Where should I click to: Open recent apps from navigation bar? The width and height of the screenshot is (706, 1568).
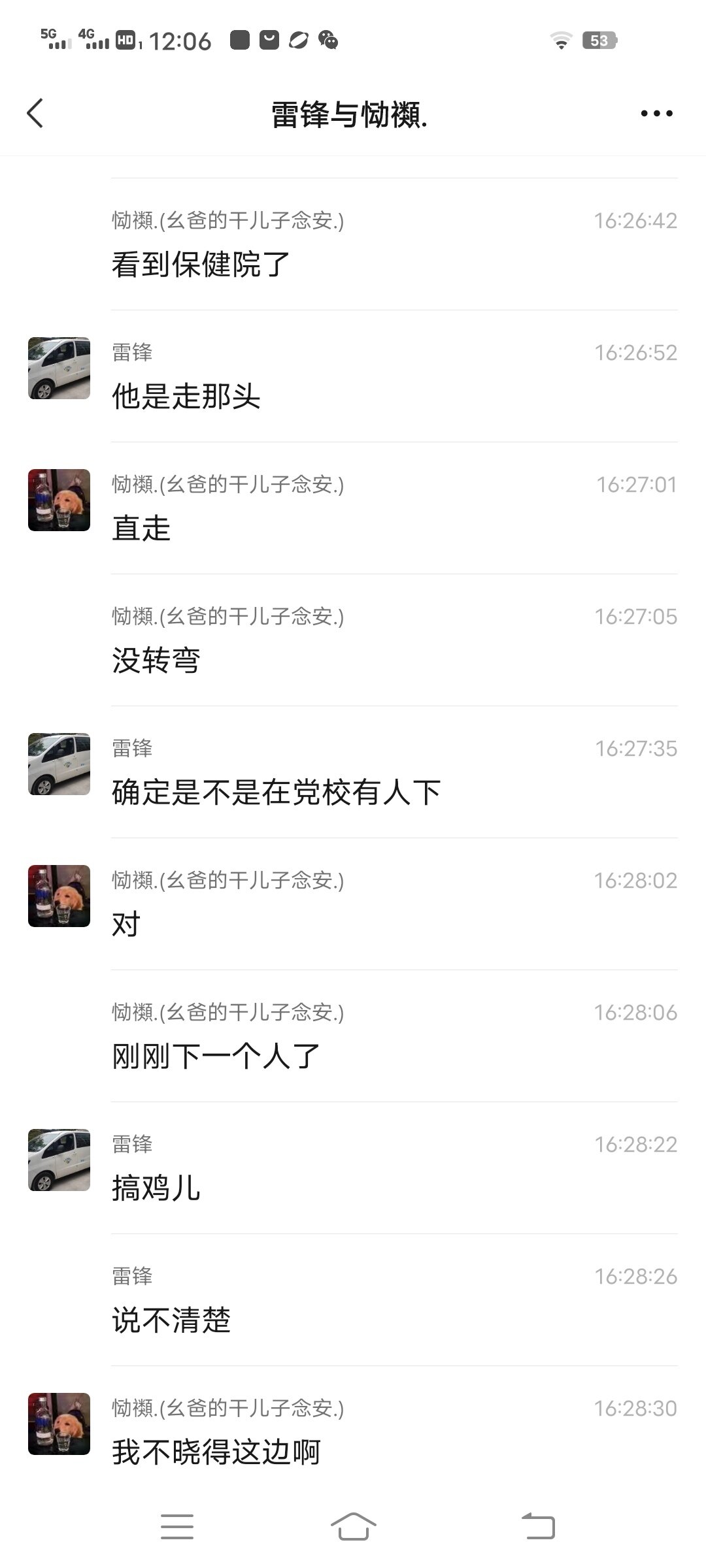(x=177, y=1526)
